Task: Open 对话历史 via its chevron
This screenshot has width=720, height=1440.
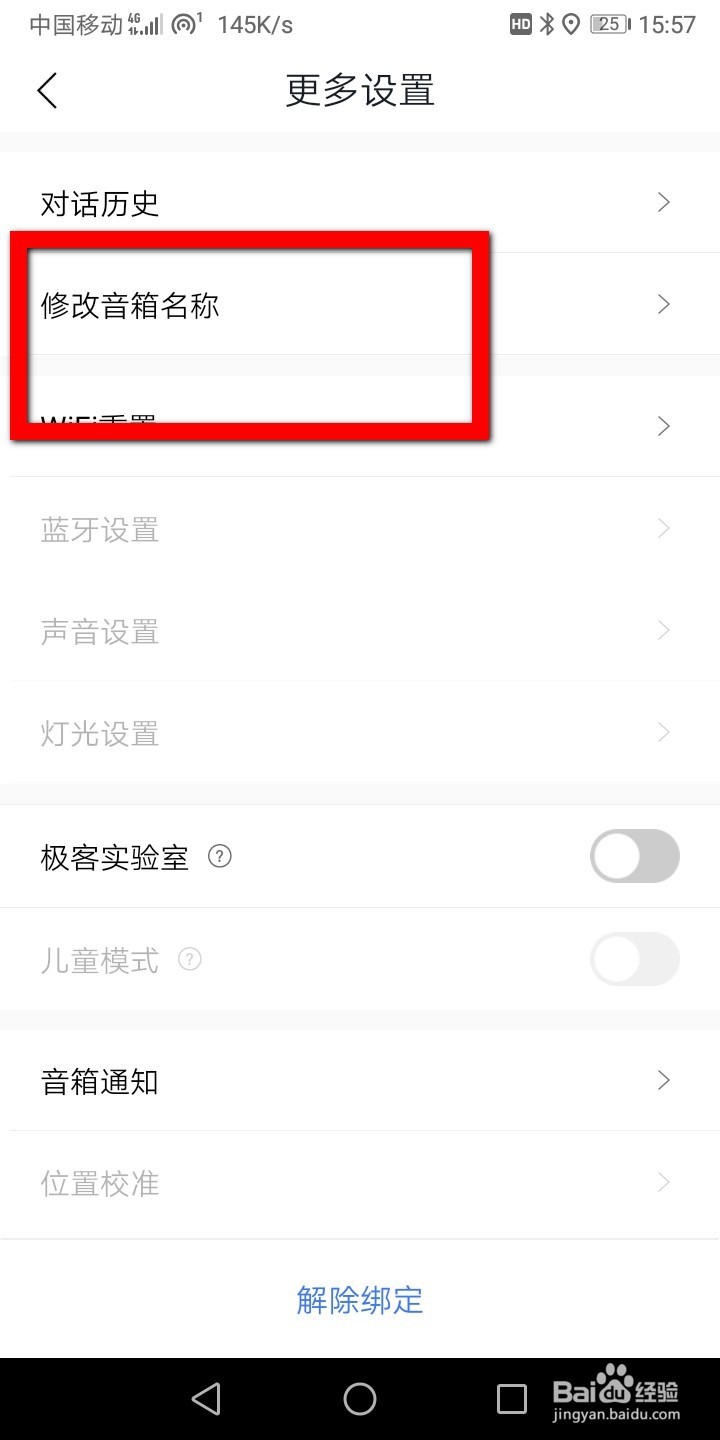Action: click(x=663, y=202)
